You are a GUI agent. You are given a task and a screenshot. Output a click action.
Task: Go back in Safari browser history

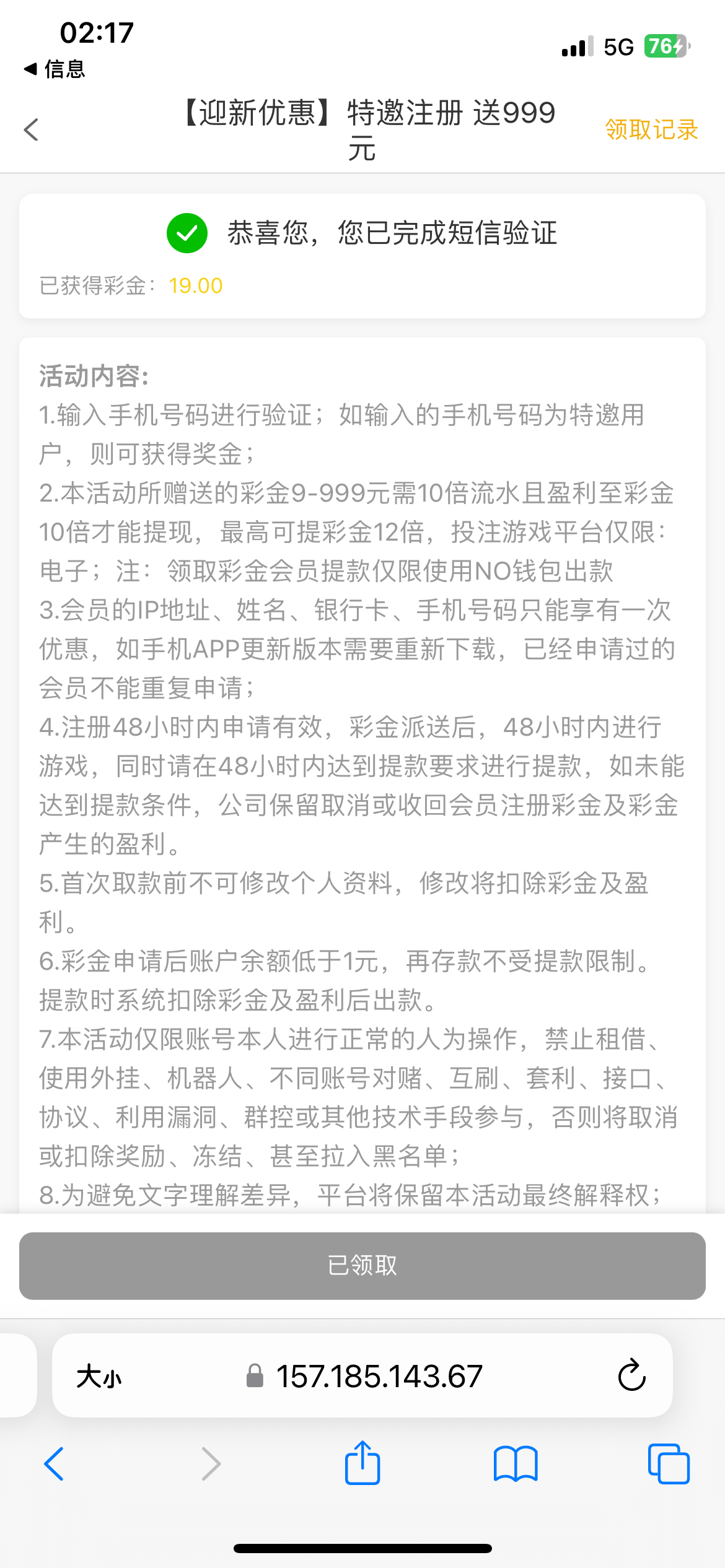[55, 1464]
